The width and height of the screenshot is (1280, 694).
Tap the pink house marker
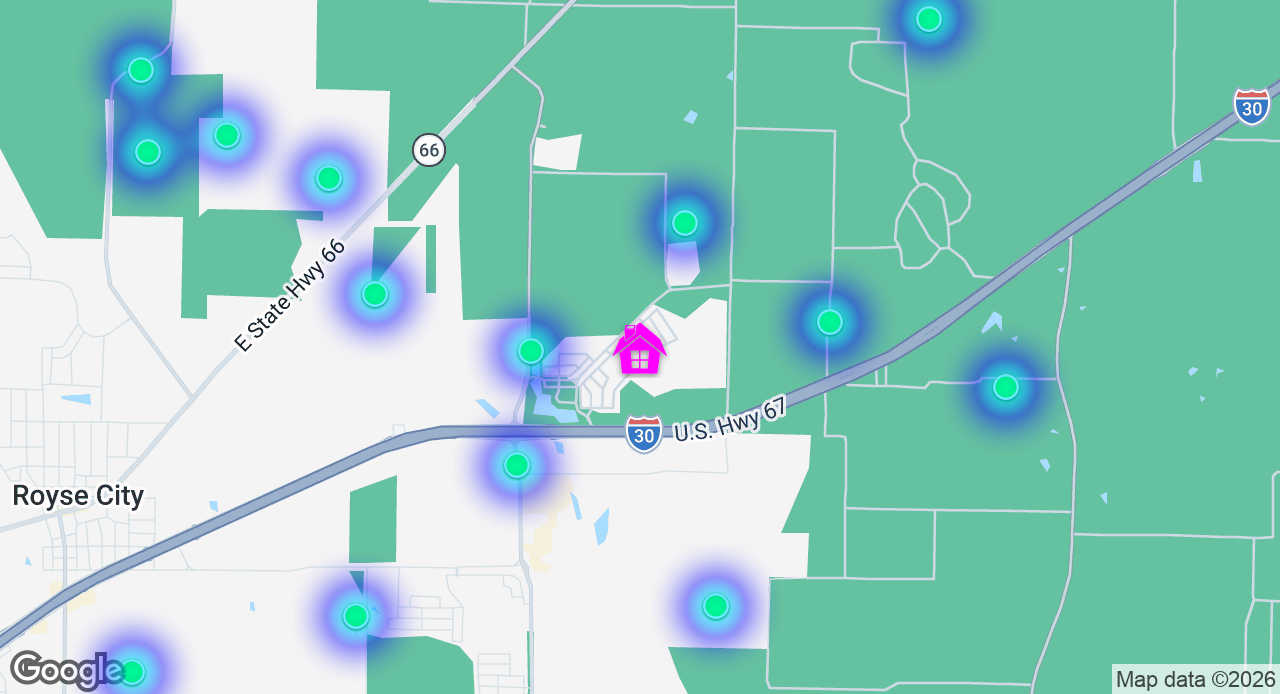coord(640,351)
